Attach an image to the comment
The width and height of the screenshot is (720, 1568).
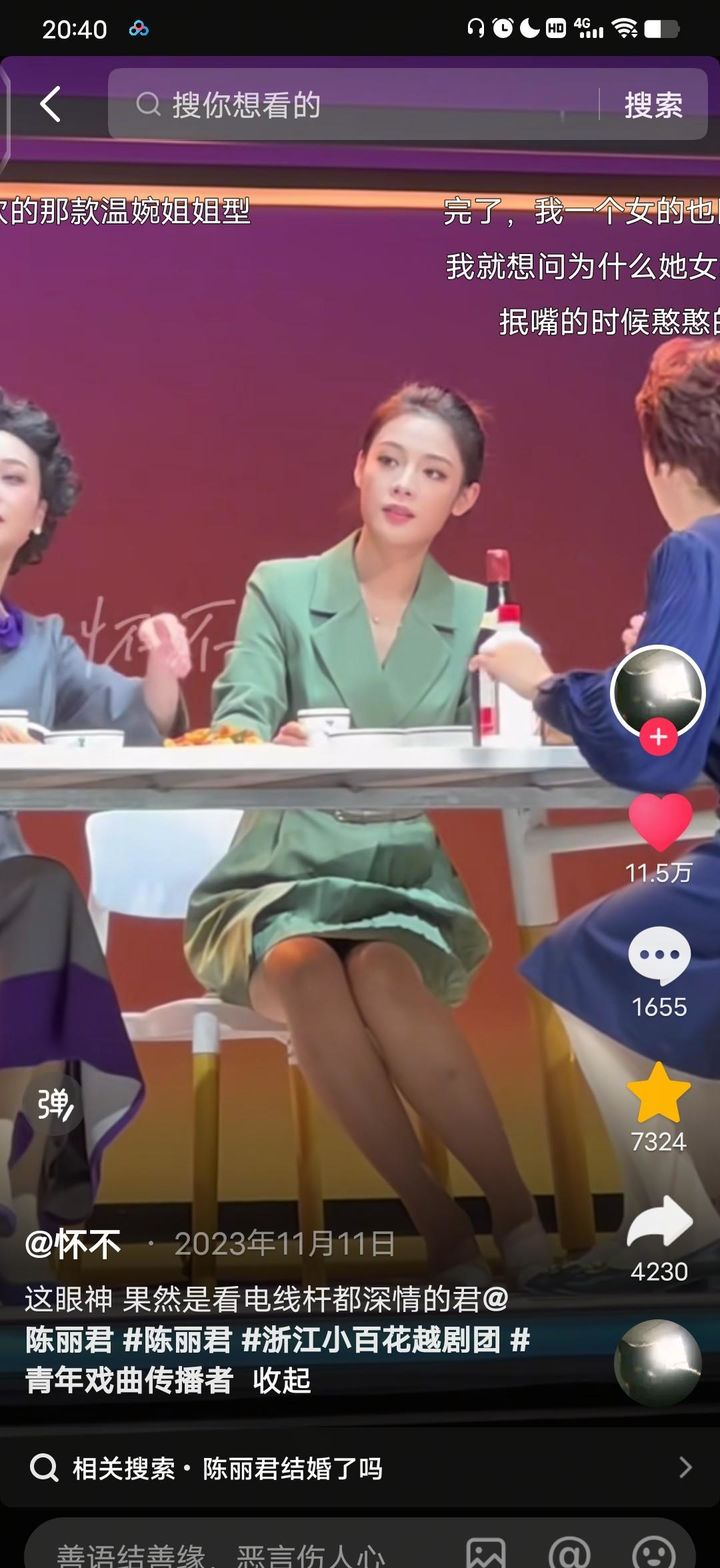pyautogui.click(x=486, y=1554)
